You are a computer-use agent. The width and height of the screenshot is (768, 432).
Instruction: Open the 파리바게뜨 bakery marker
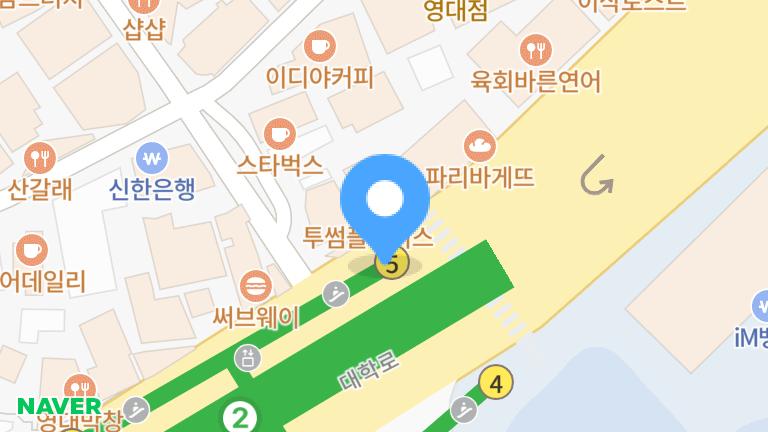[x=480, y=146]
